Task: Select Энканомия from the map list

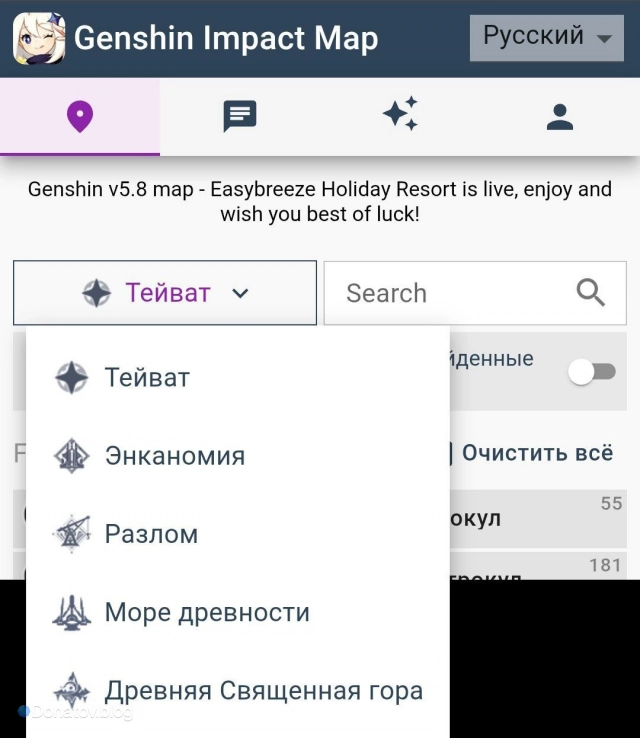Action: point(174,456)
